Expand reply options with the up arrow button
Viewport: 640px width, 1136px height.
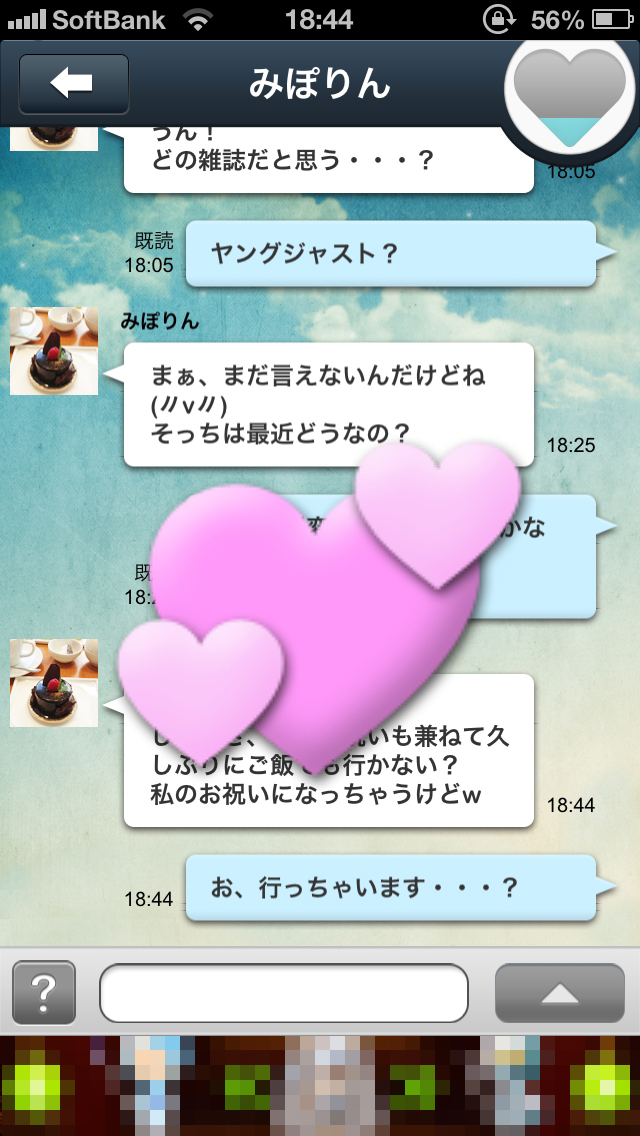[560, 993]
